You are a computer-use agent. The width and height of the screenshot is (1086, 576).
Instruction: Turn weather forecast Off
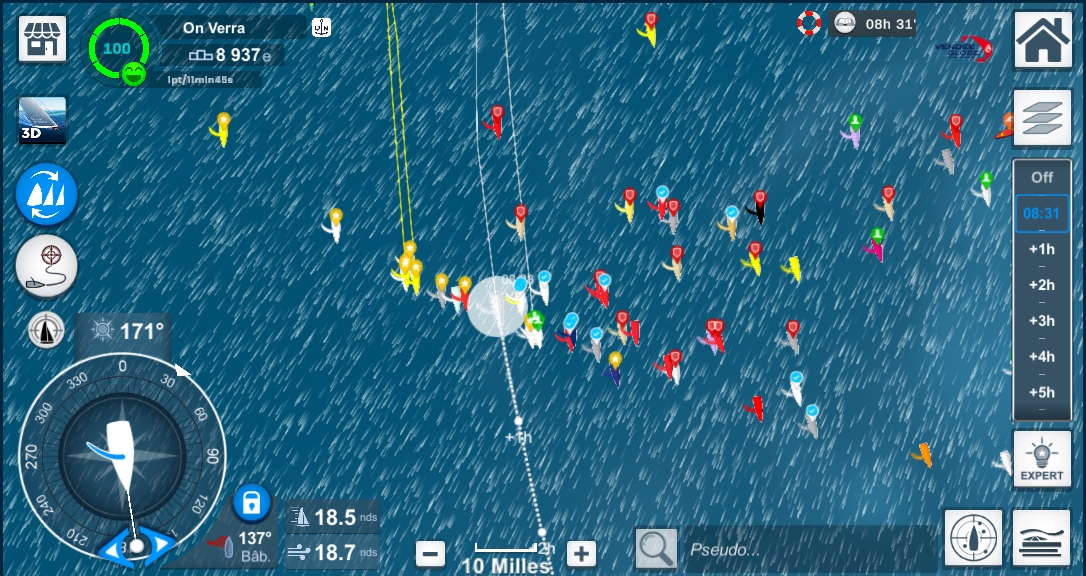click(x=1042, y=177)
